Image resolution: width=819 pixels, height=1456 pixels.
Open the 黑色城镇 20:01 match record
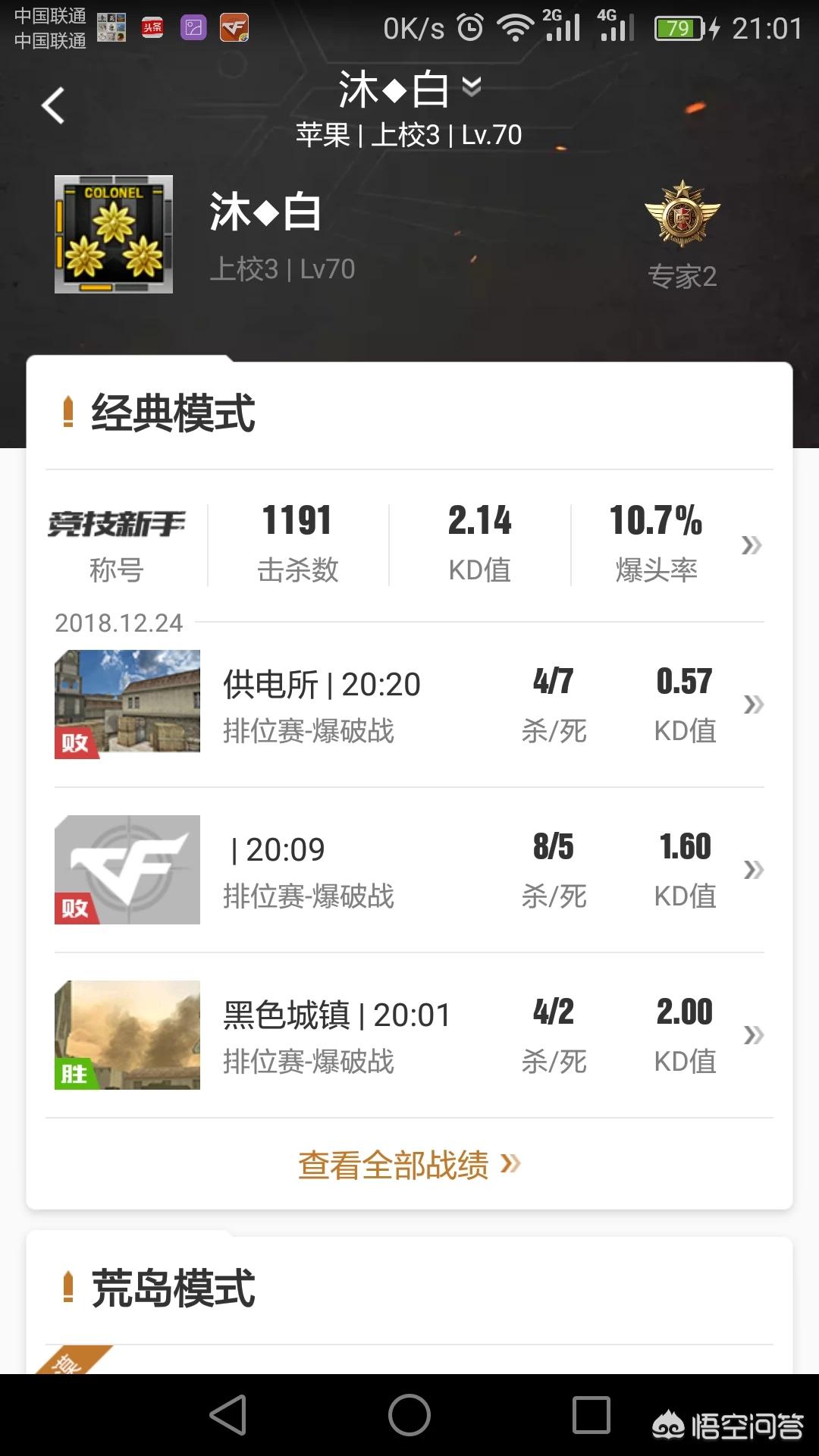(x=409, y=1035)
